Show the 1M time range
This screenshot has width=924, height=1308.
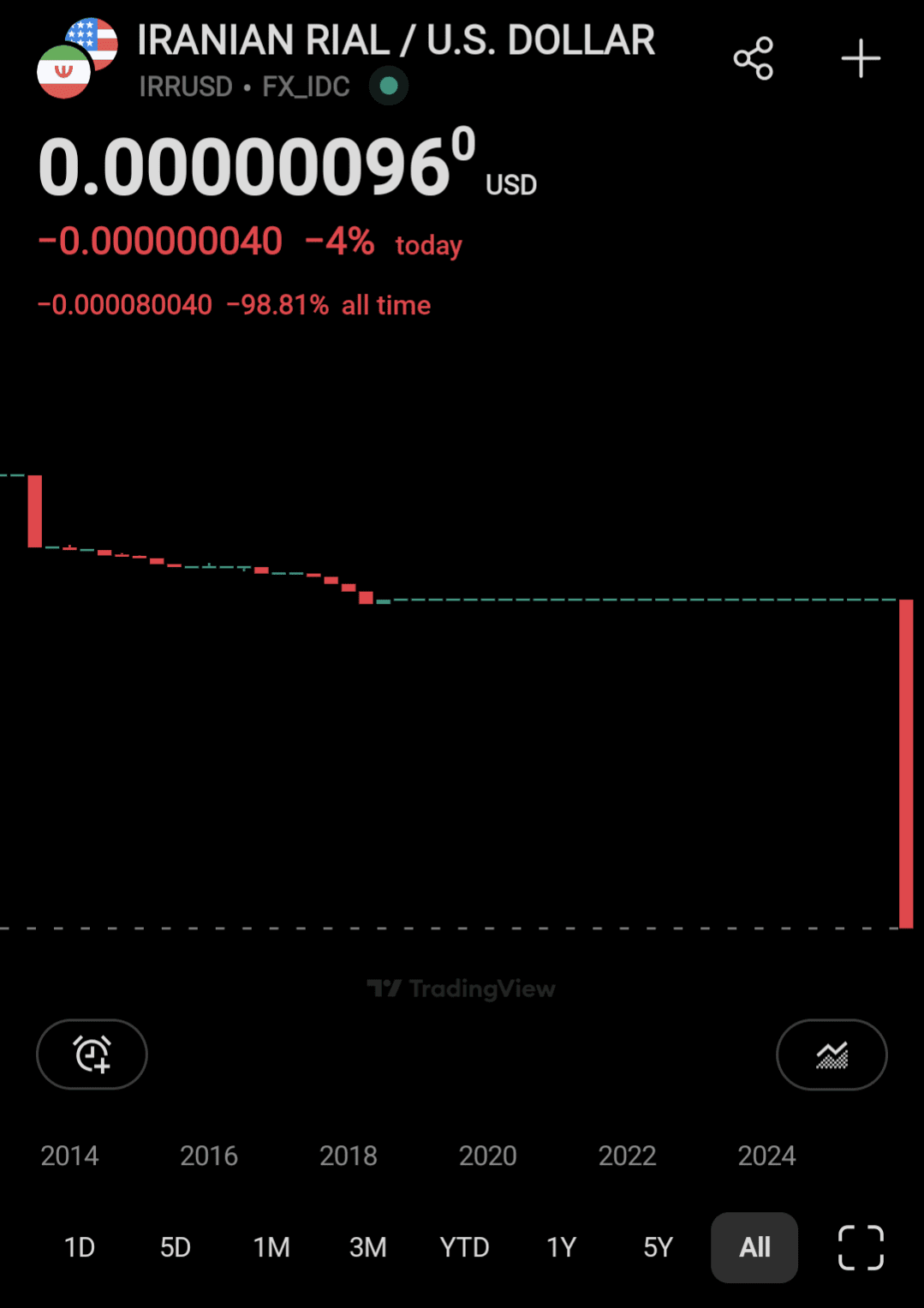pos(271,1247)
